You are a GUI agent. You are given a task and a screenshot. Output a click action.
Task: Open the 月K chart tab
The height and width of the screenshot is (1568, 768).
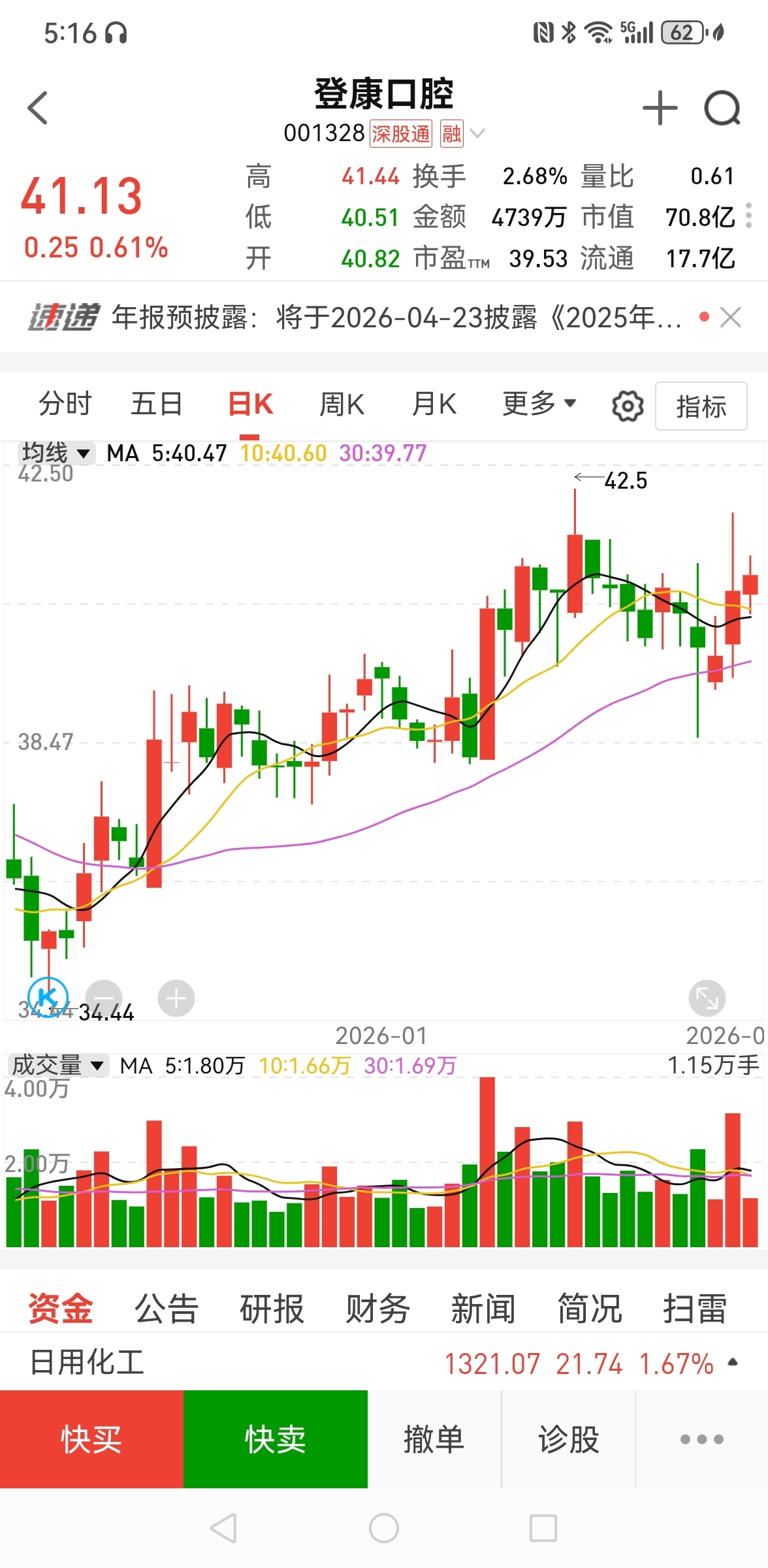pyautogui.click(x=434, y=404)
